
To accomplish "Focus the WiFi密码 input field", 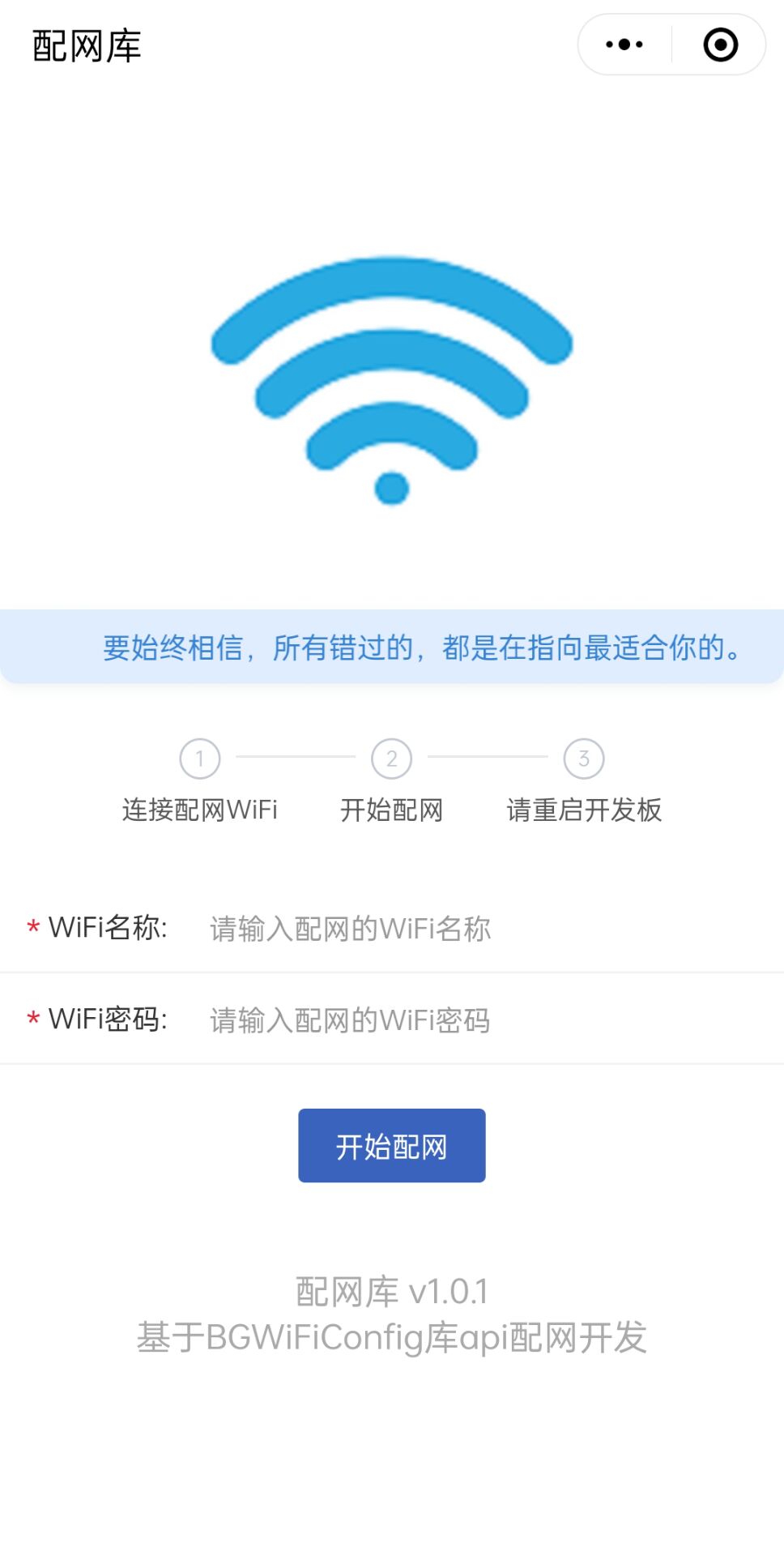I will (478, 1020).
